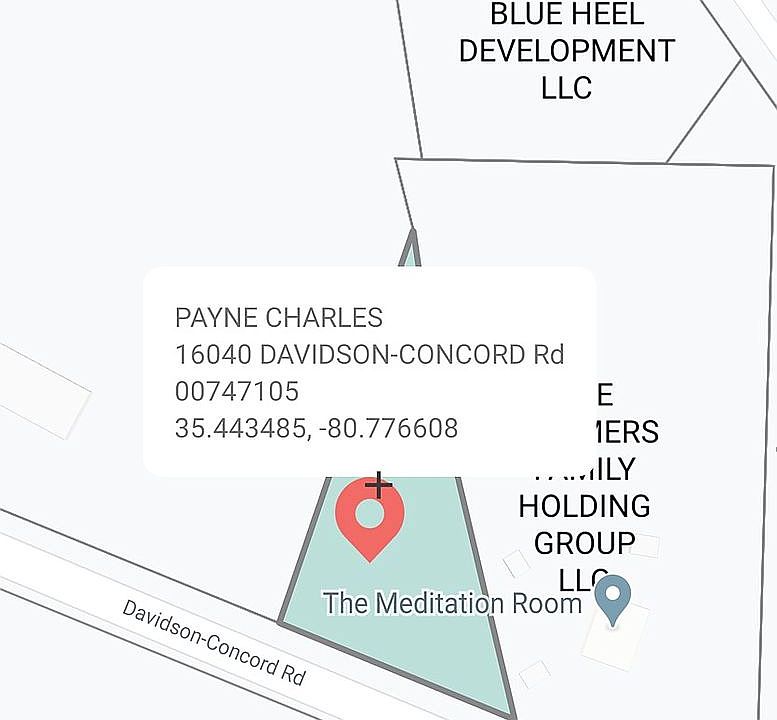Select the BLUE HEEL DEVELOPMENT LLC parcel

tap(566, 52)
